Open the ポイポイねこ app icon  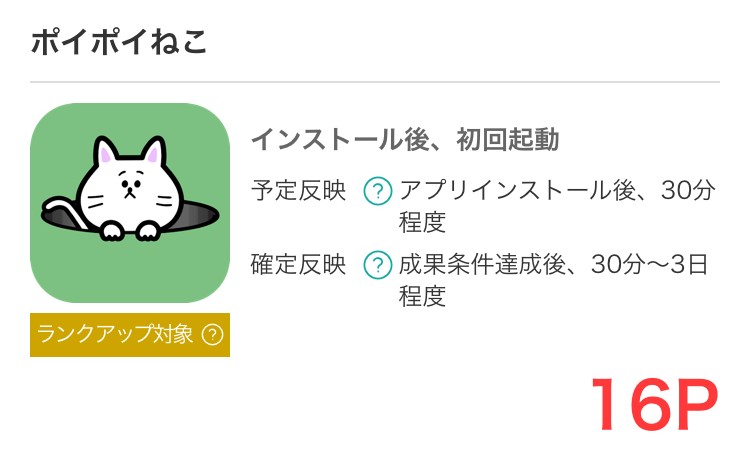pos(130,203)
